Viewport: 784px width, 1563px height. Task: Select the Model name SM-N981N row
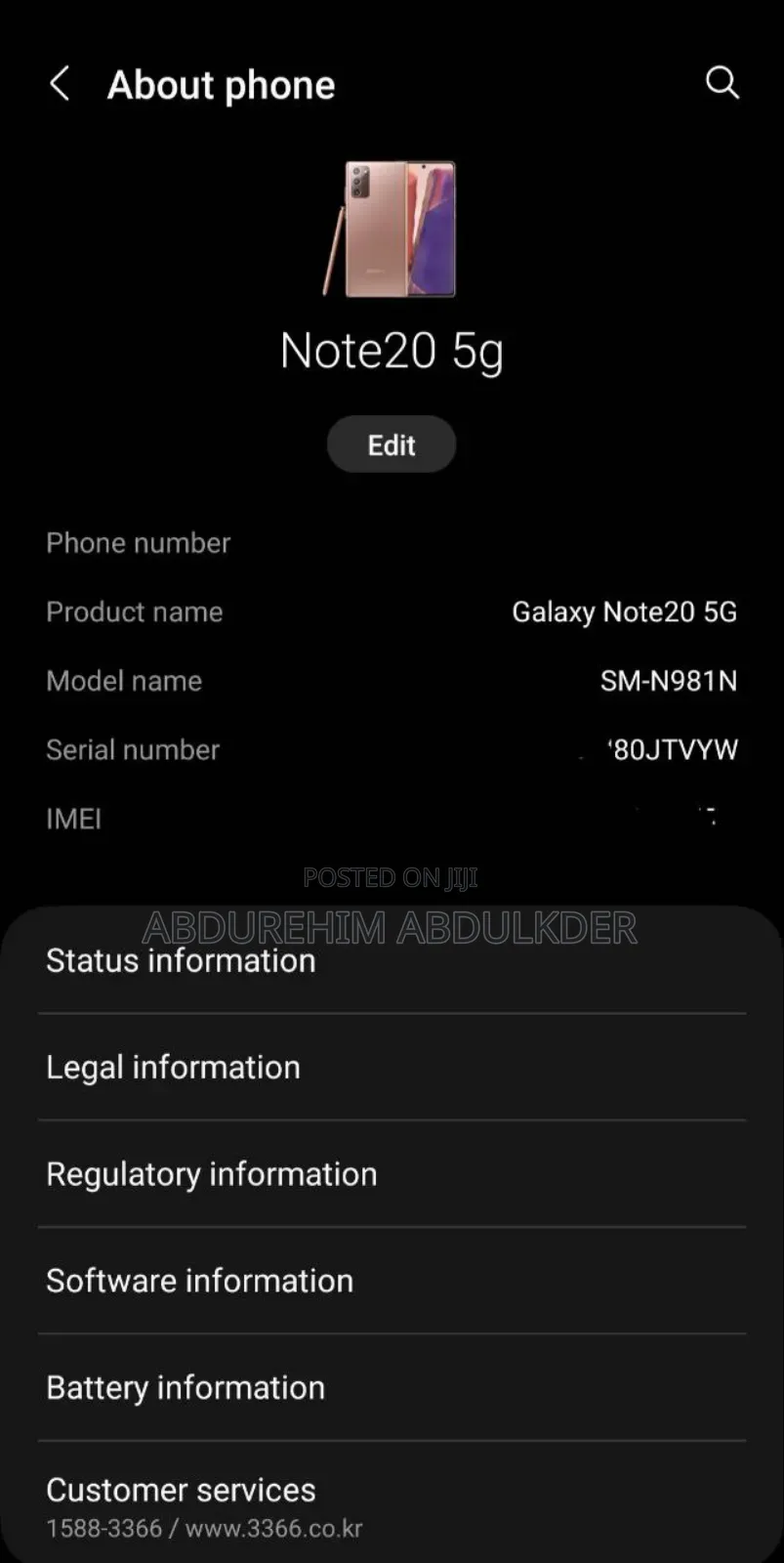[391, 681]
